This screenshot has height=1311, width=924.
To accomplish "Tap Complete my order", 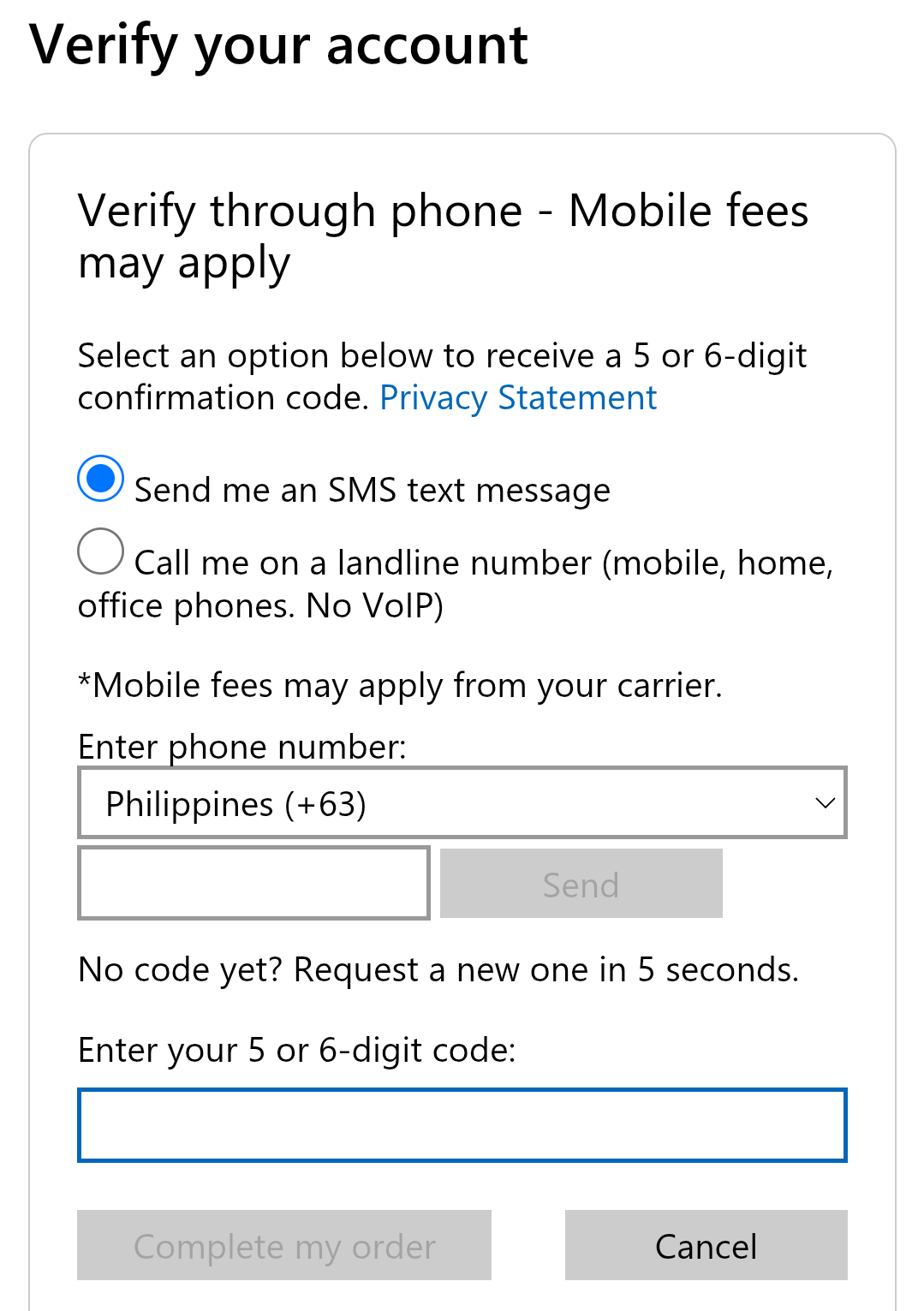I will pos(284,1246).
